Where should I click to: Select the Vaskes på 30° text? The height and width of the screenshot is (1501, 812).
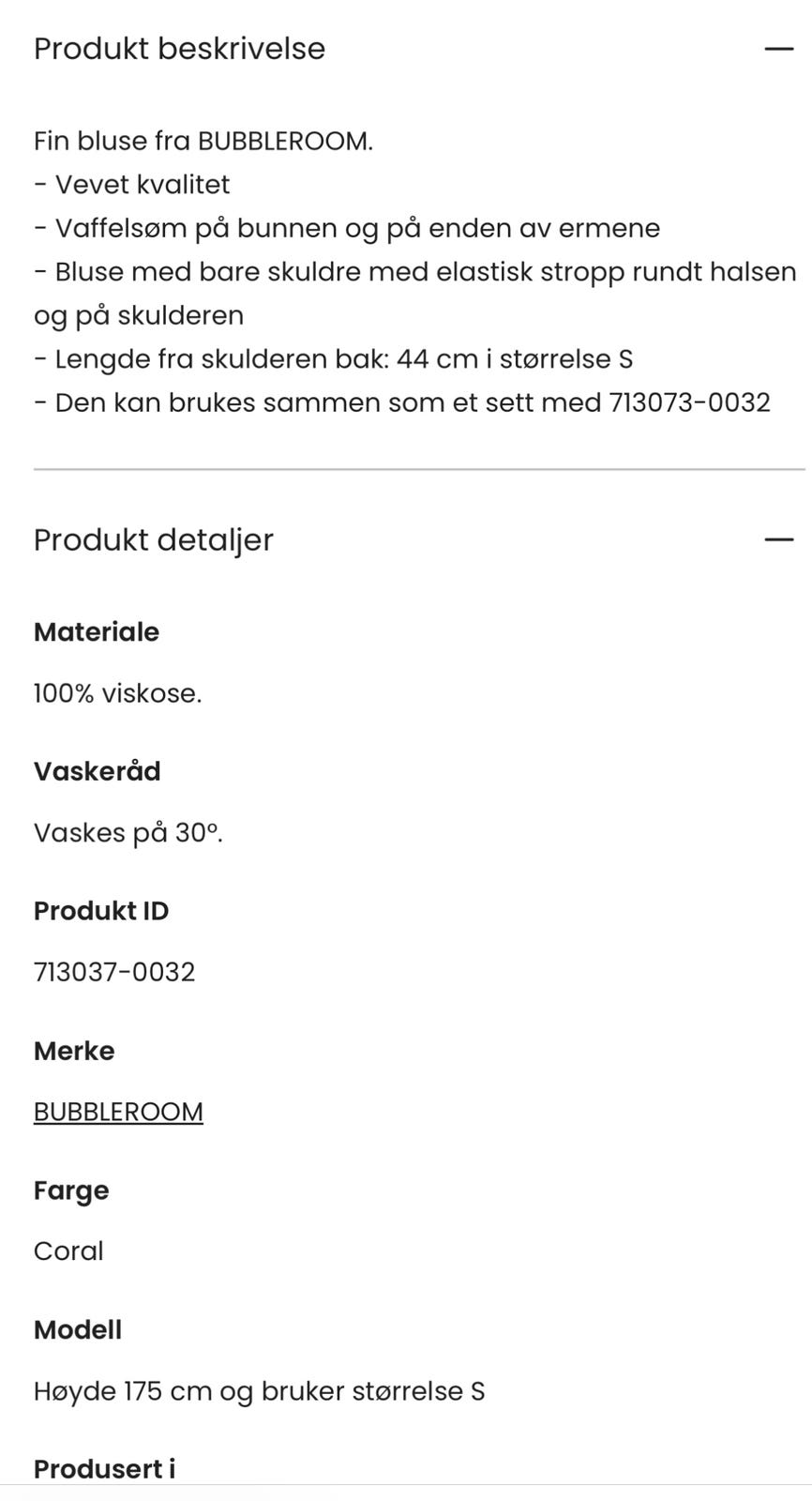pos(129,832)
